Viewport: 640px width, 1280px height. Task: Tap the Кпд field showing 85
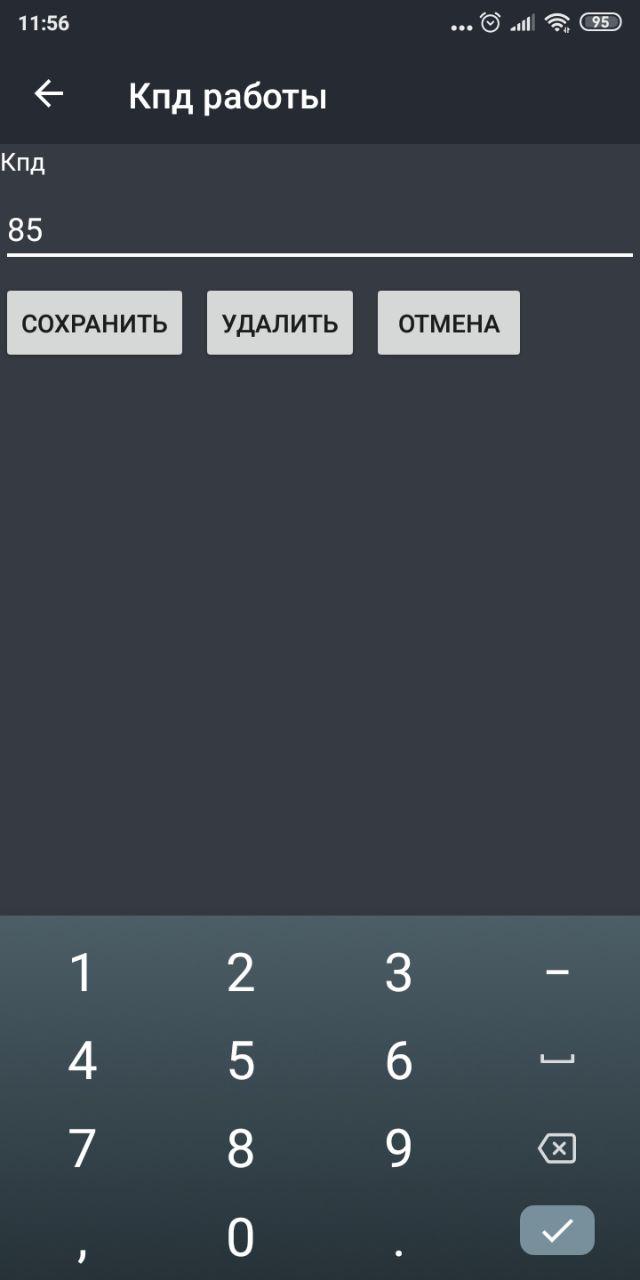tap(320, 231)
